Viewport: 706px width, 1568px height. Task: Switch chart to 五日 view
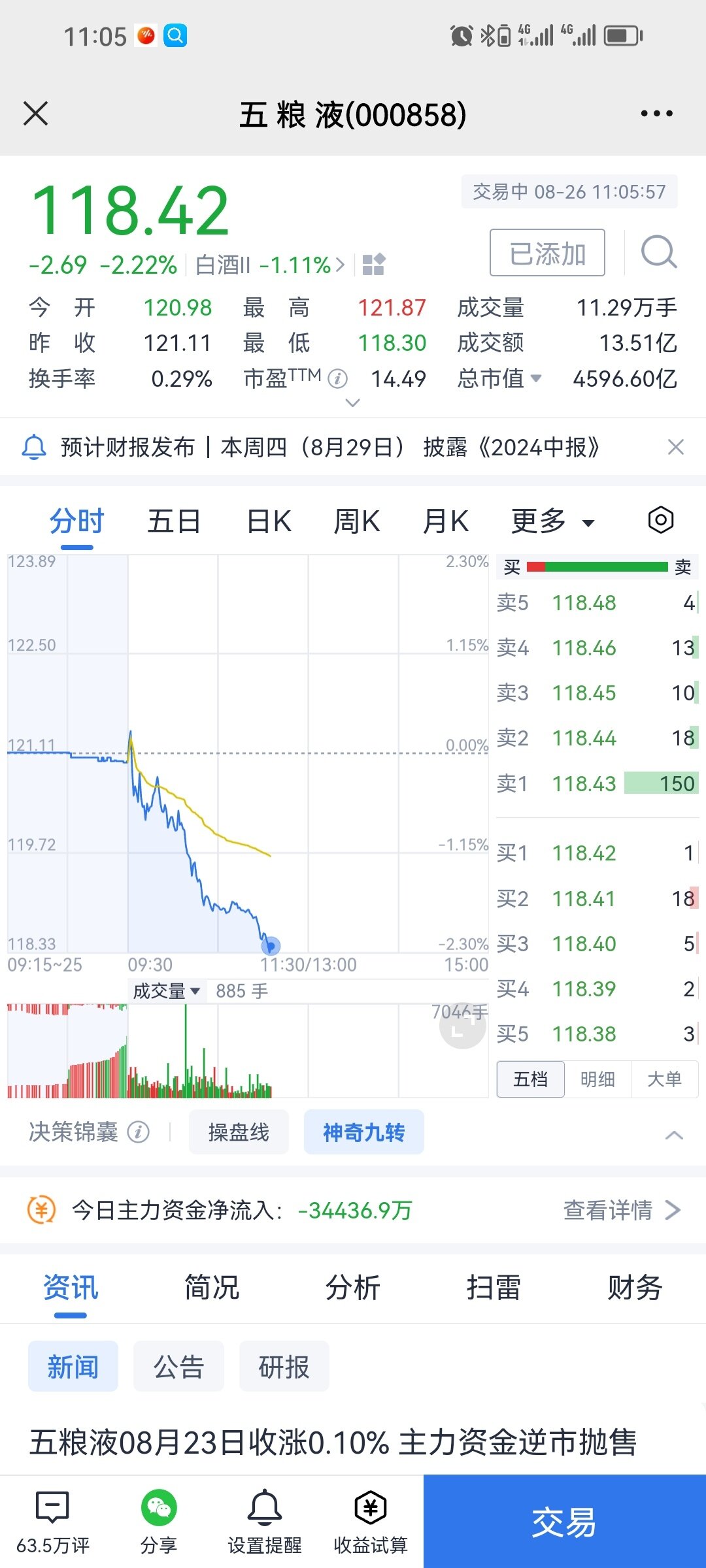173,522
